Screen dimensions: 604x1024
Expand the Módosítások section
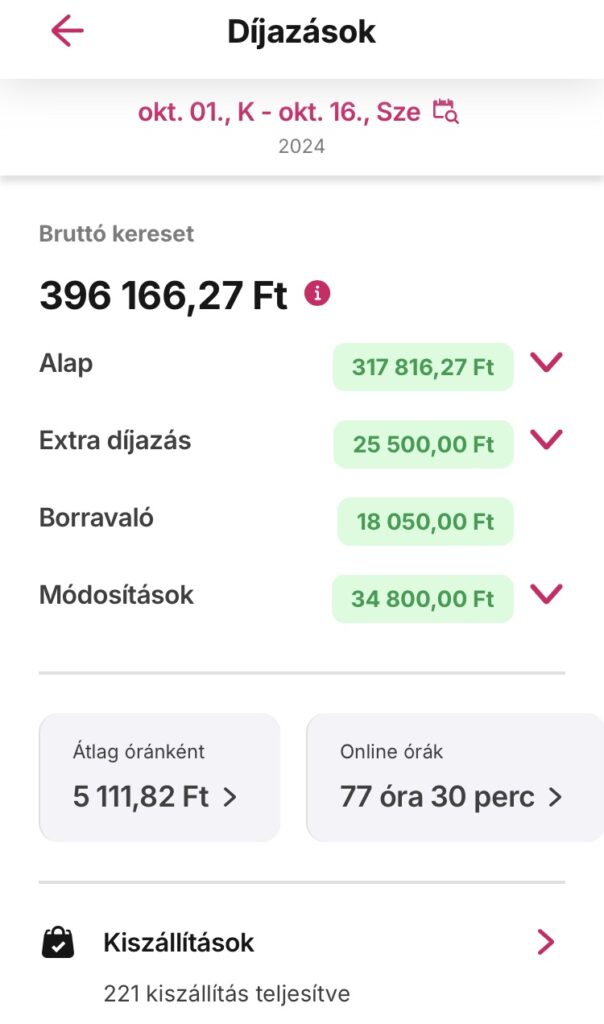point(547,594)
